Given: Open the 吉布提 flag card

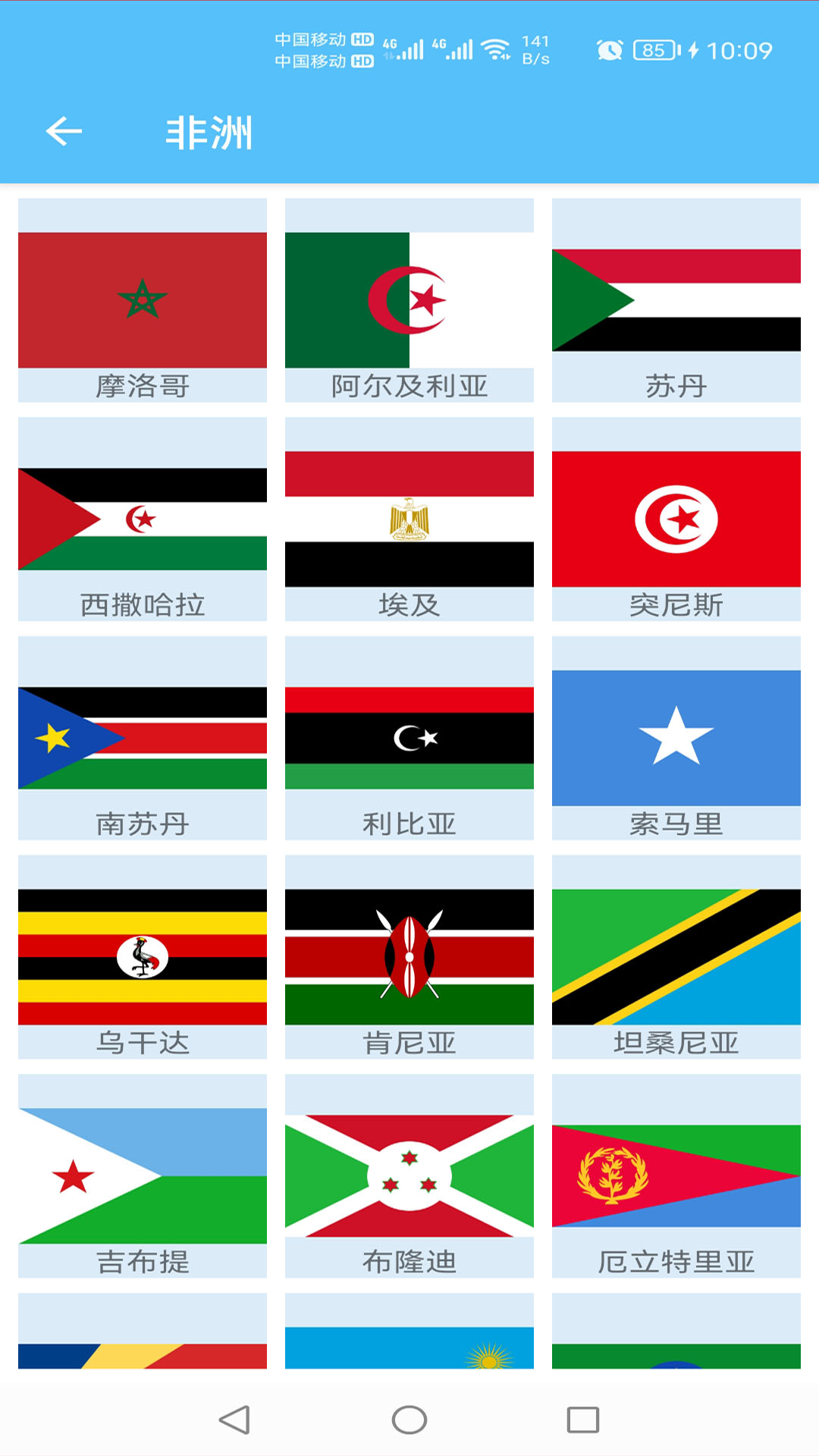Looking at the screenshot, I should (143, 1175).
